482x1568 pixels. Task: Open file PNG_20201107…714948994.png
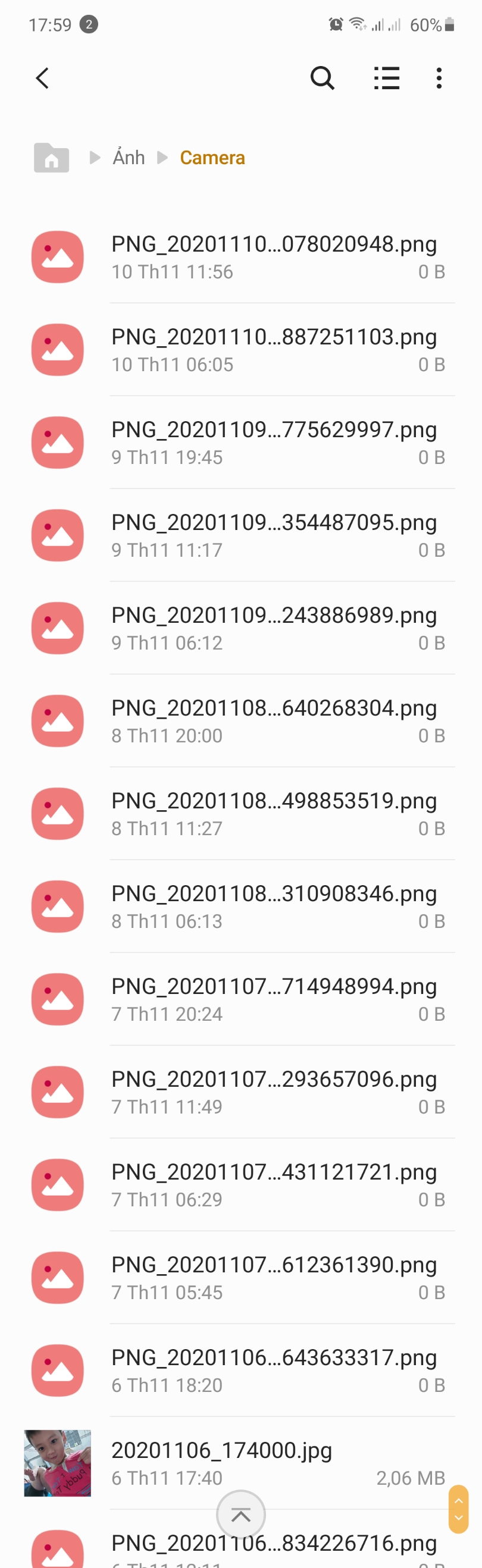tap(274, 999)
